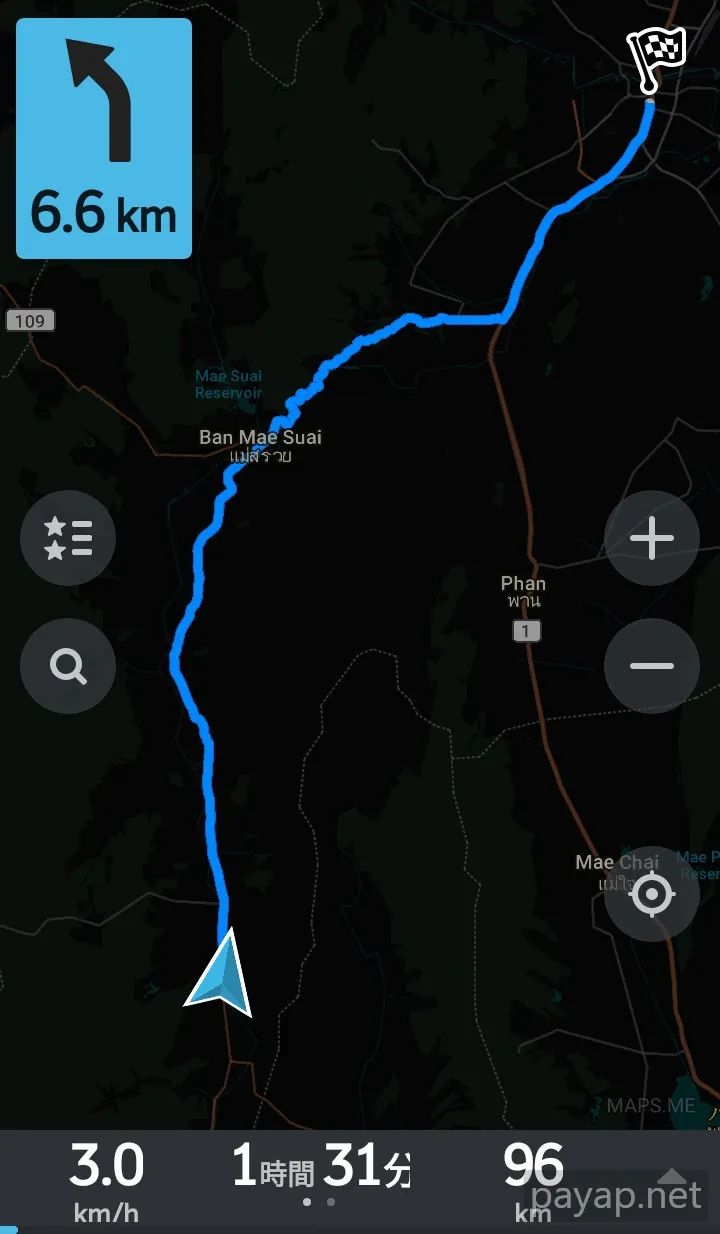Tap the remaining time 1時間31分 display

pyautogui.click(x=320, y=1167)
